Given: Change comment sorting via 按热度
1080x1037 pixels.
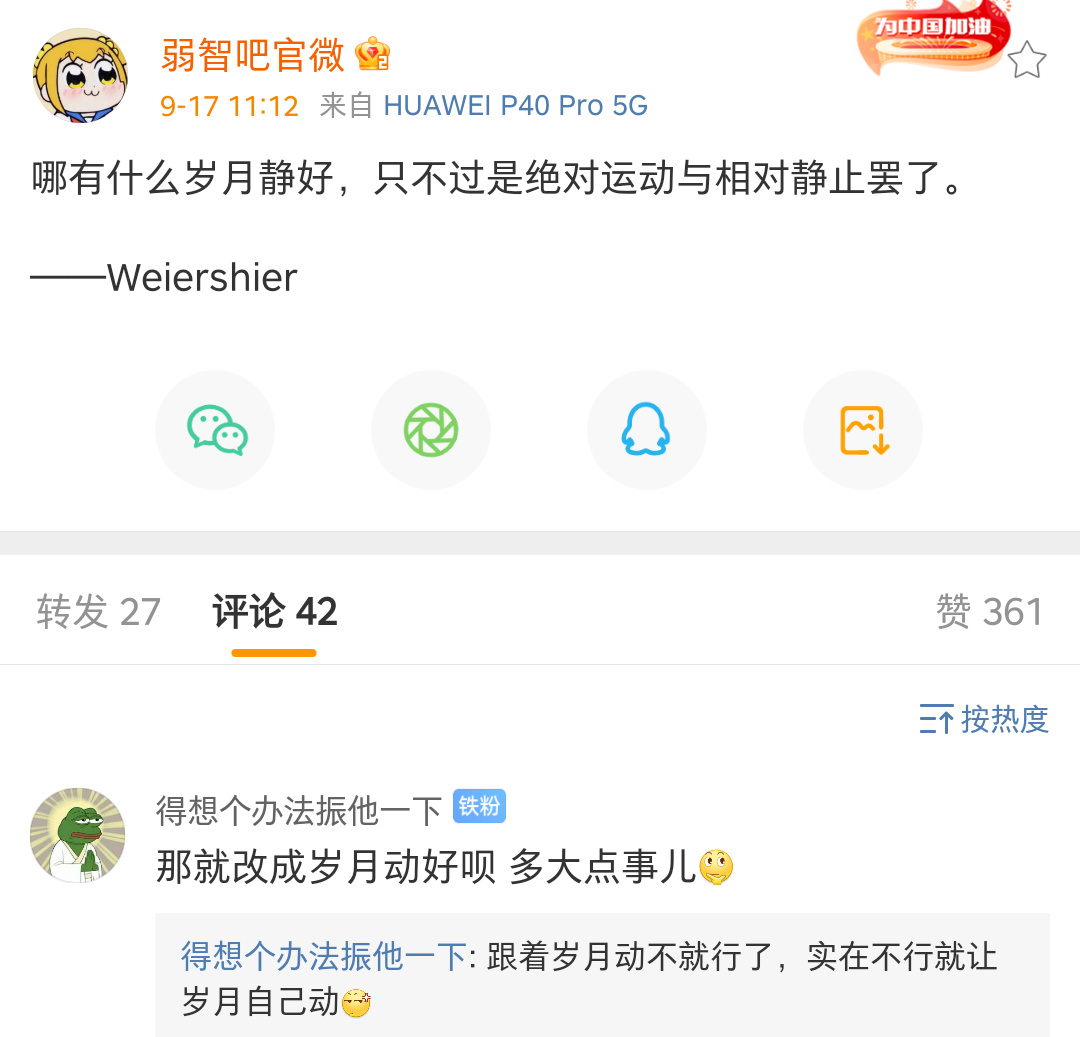Looking at the screenshot, I should (984, 719).
